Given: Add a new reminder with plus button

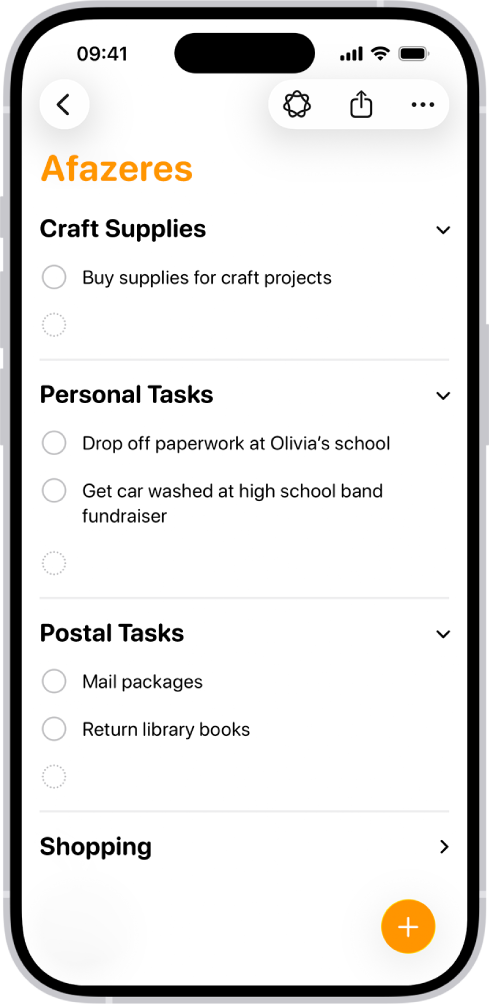Looking at the screenshot, I should pyautogui.click(x=408, y=926).
